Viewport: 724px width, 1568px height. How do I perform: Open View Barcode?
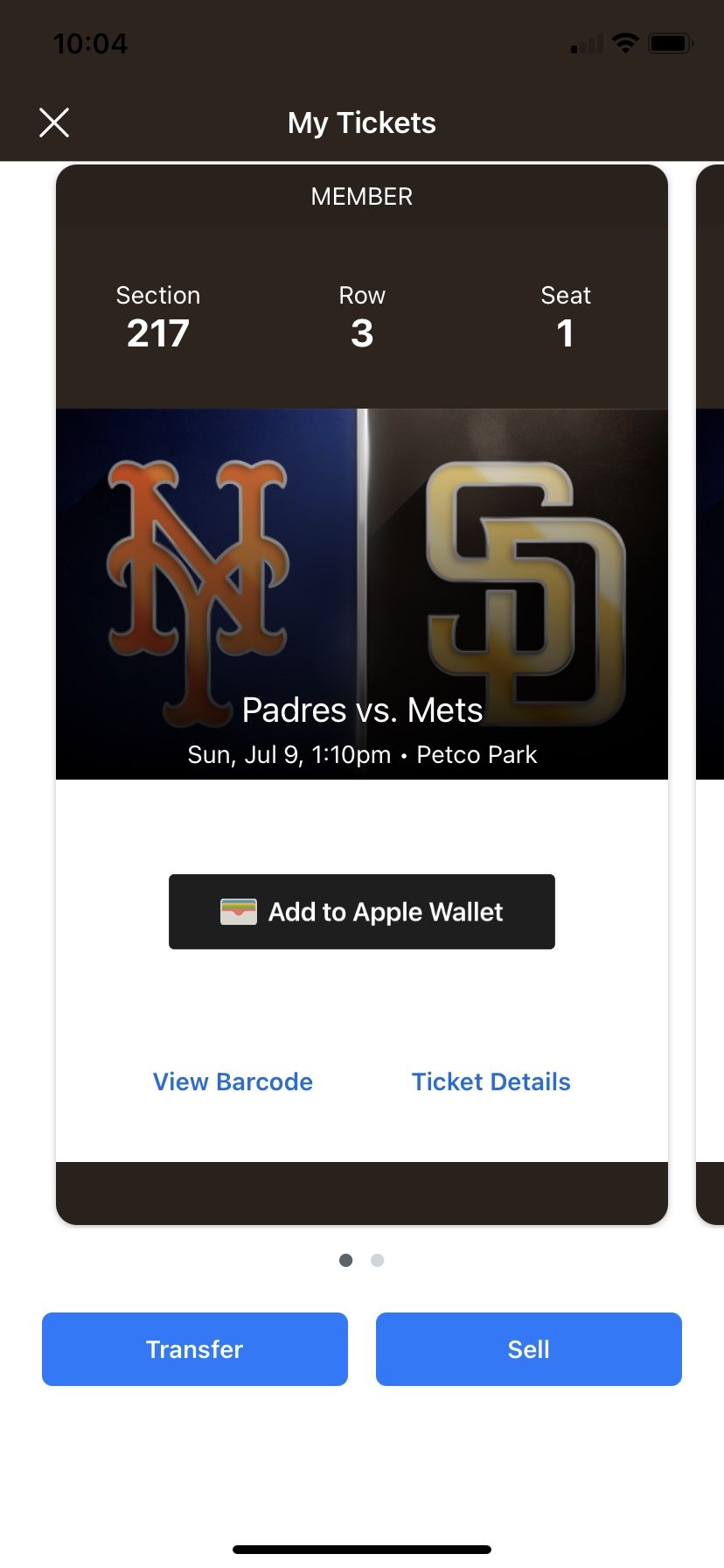point(233,1081)
